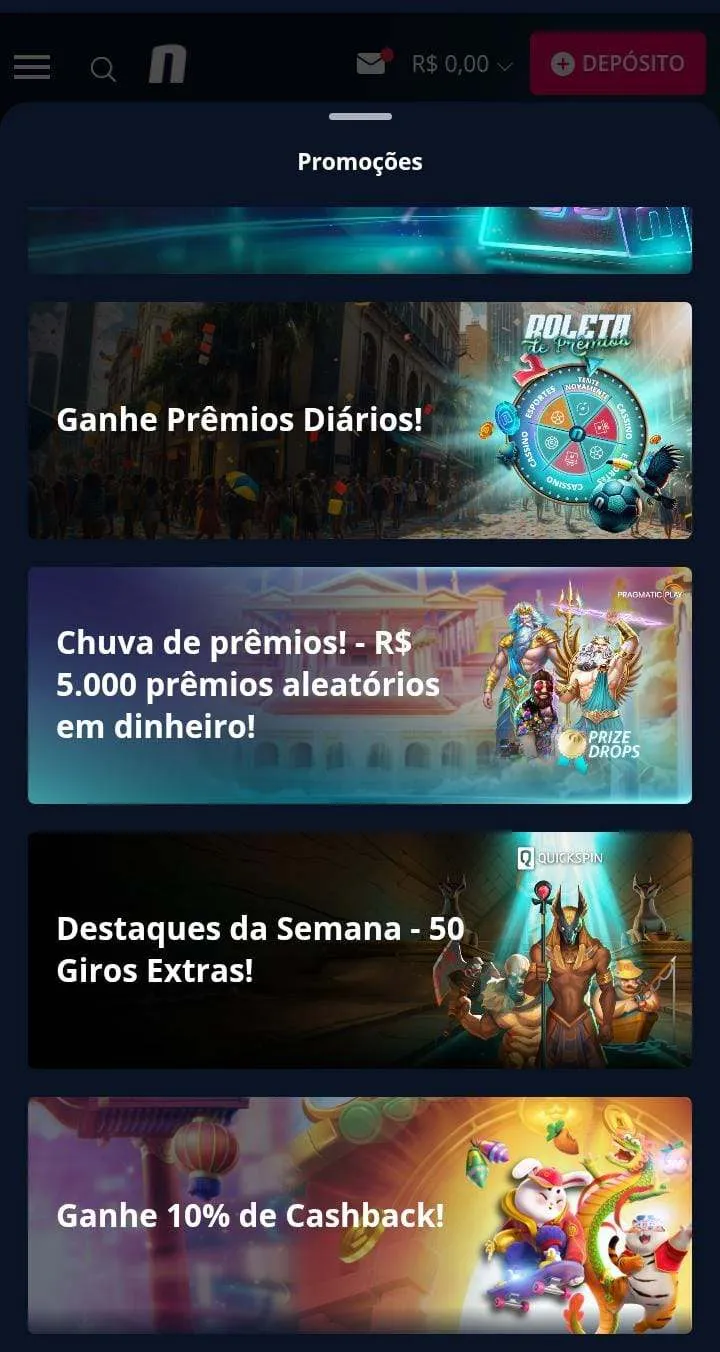Click the search magnifier icon
The height and width of the screenshot is (1352, 720).
tap(102, 70)
